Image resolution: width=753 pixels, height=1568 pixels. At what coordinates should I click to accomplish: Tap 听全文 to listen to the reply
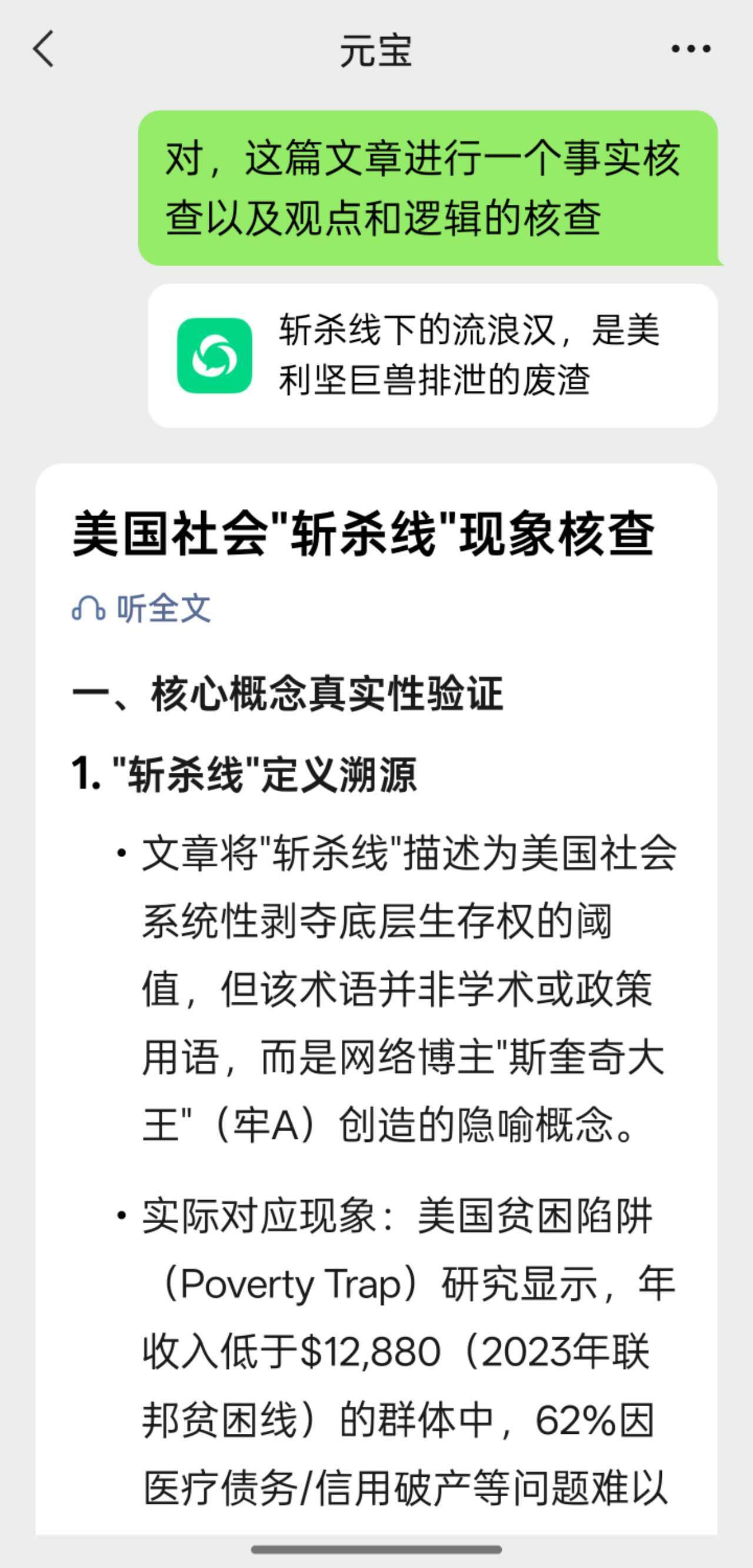[x=142, y=608]
